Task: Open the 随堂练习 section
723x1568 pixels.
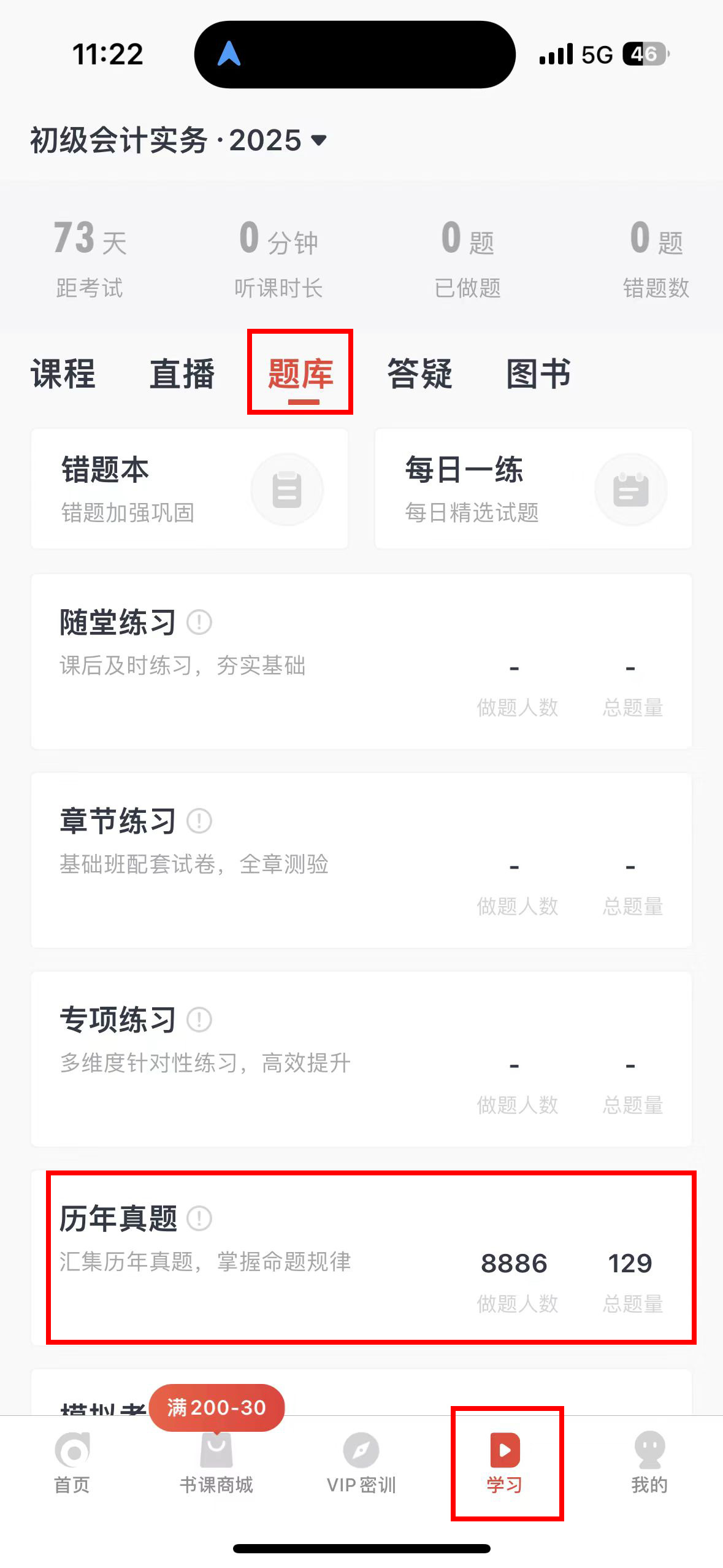Action: click(361, 661)
